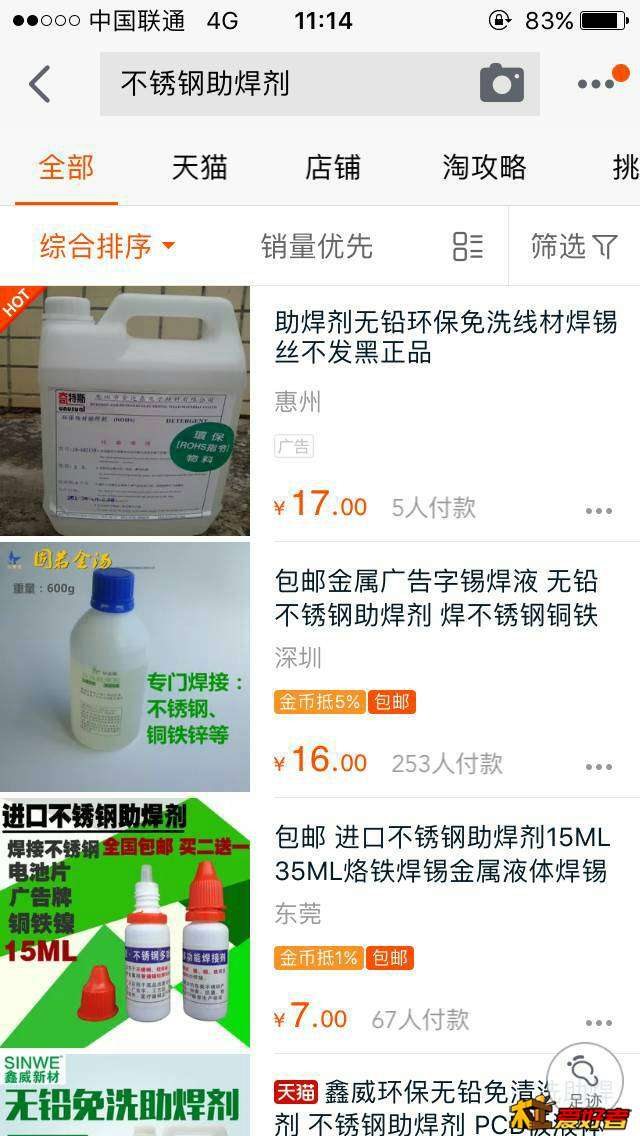Open the 进口不锈钢助焊剂15ML product from 东莞
This screenshot has height=1136, width=640.
(x=440, y=852)
